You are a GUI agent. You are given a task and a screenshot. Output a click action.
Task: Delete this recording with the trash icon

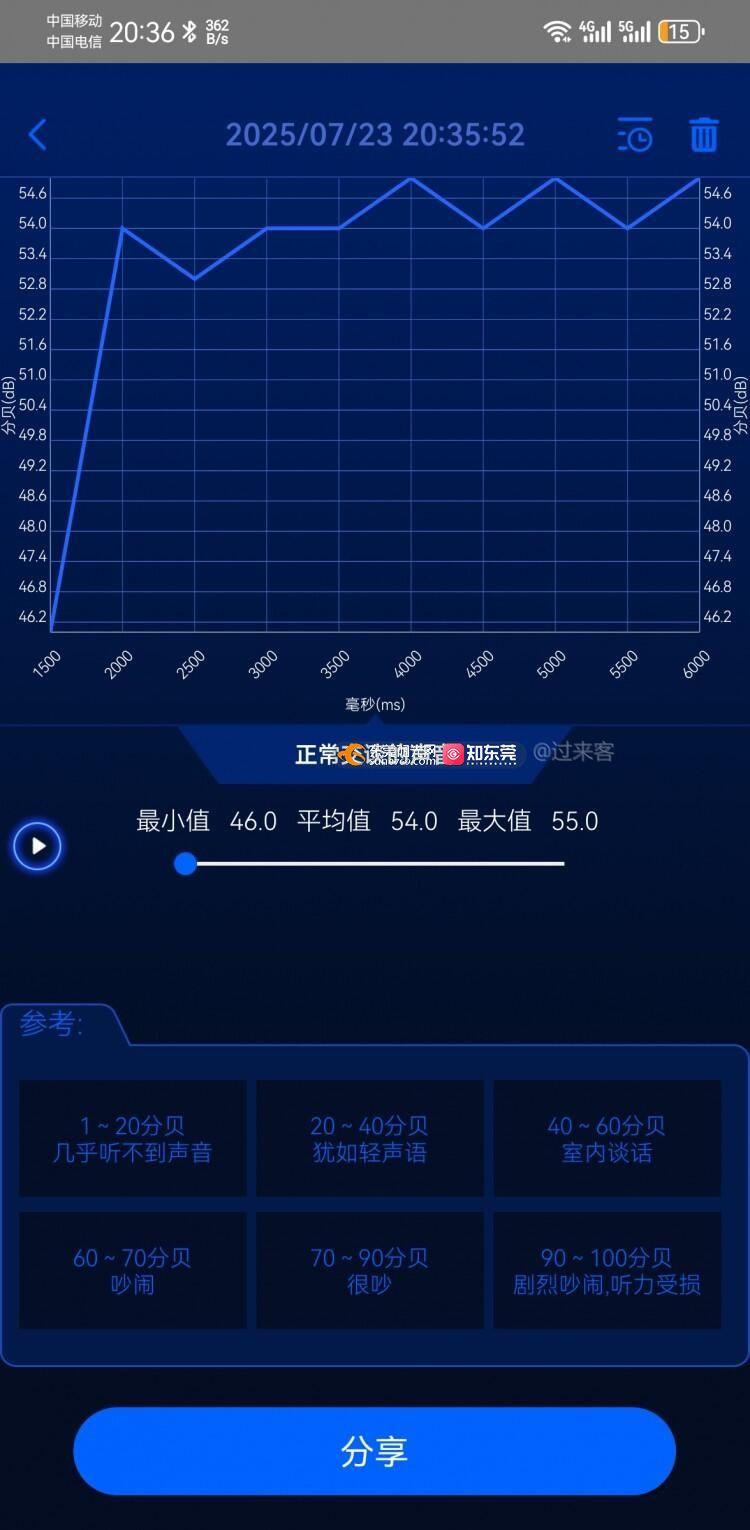click(704, 134)
